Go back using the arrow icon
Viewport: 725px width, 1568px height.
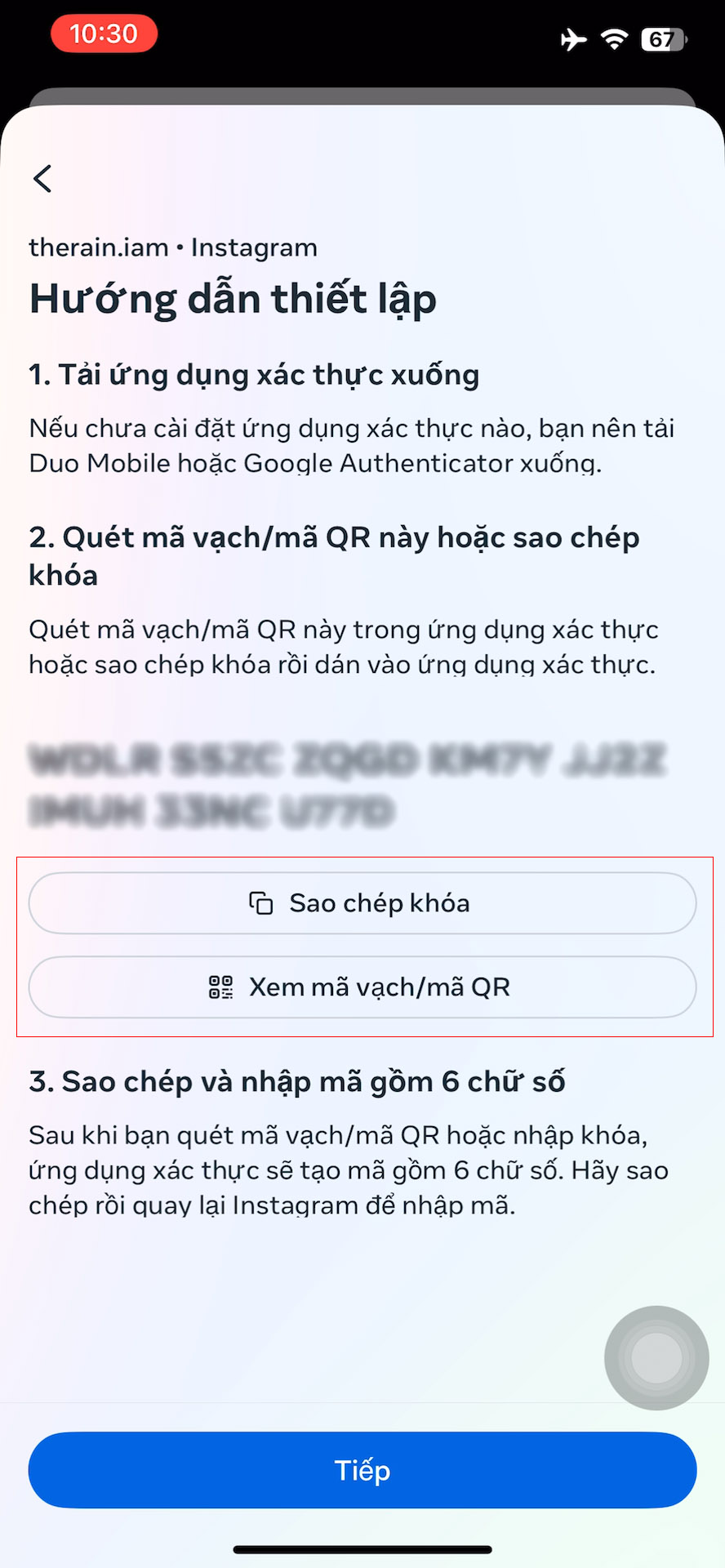(x=42, y=178)
